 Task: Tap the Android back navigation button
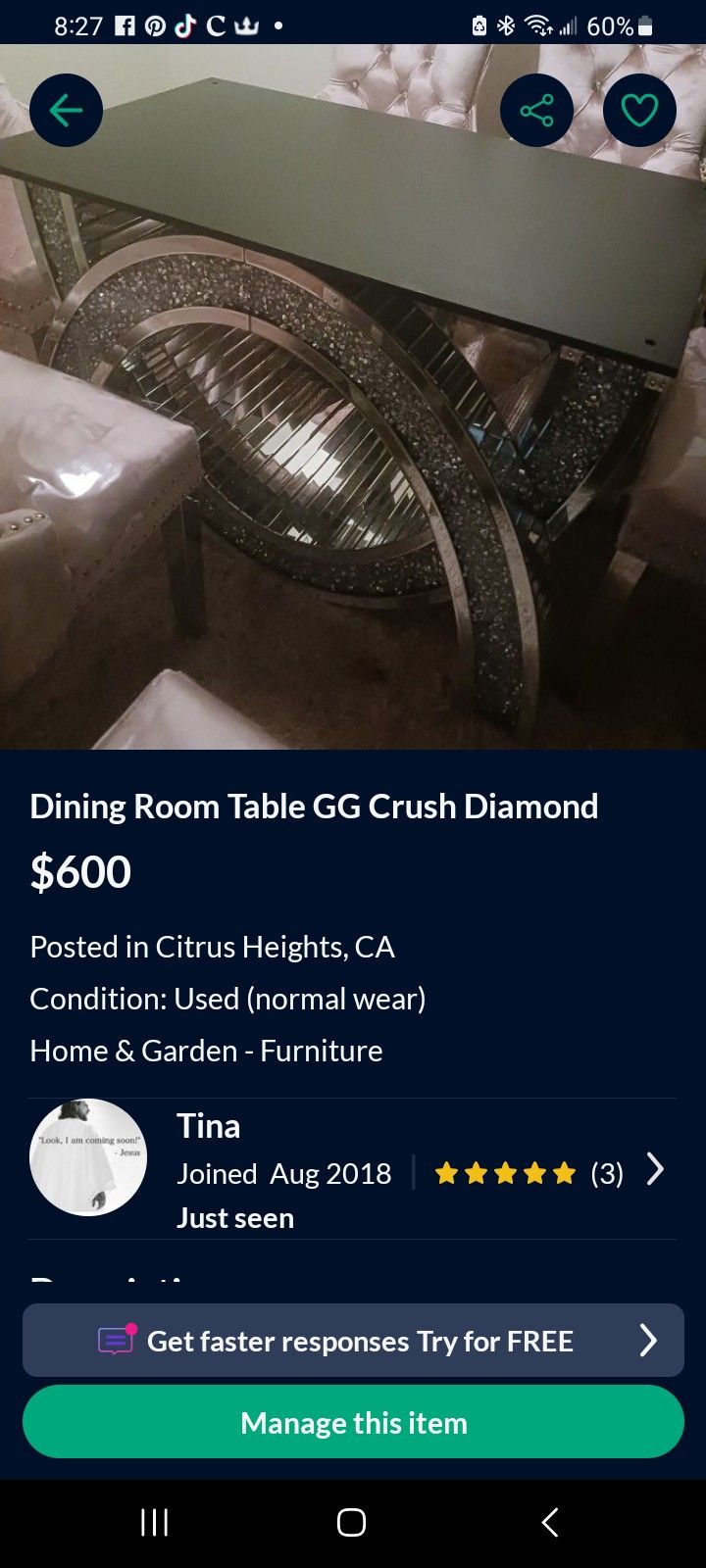pos(549,1522)
